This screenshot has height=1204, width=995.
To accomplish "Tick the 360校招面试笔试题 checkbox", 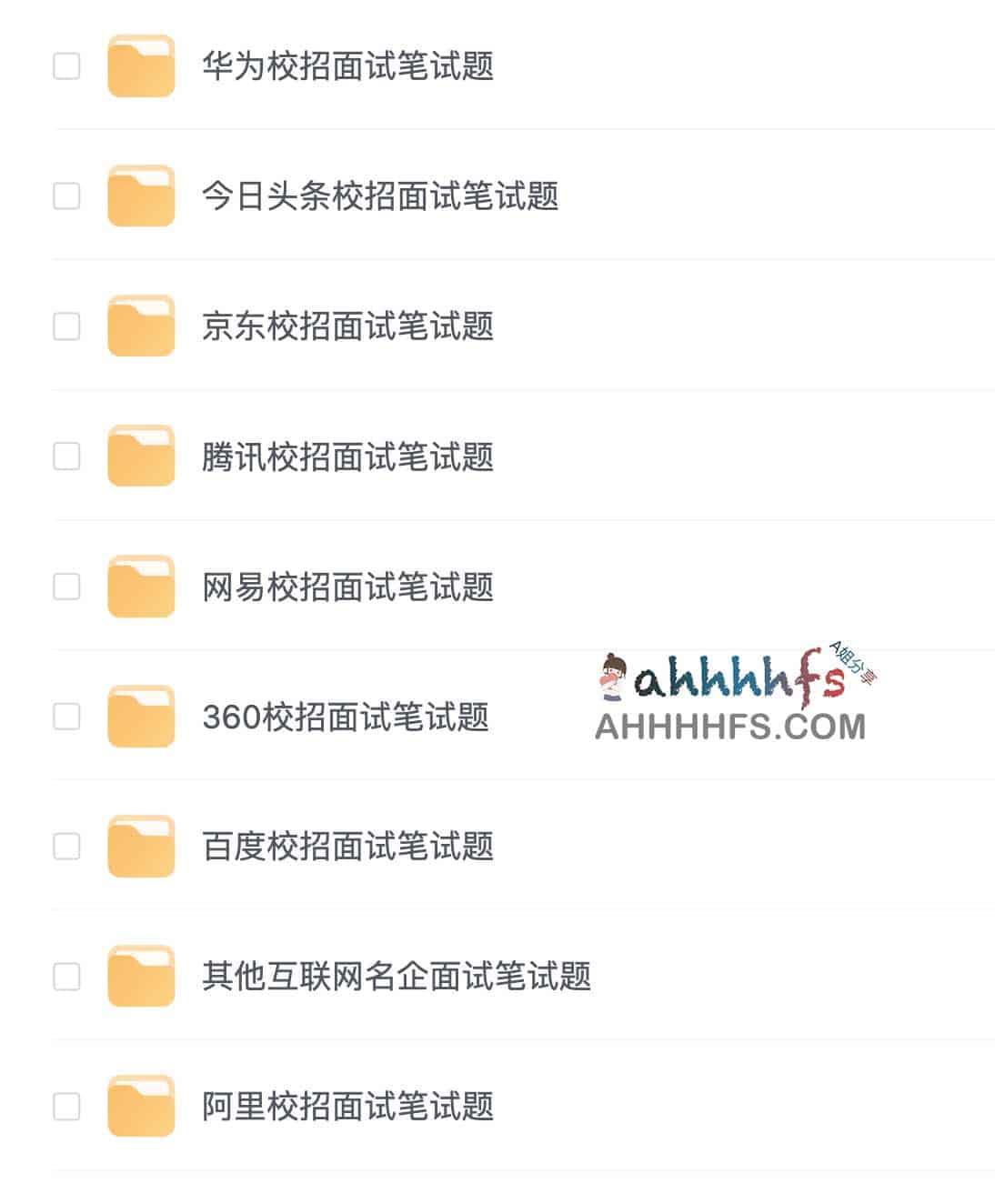I will tap(66, 717).
